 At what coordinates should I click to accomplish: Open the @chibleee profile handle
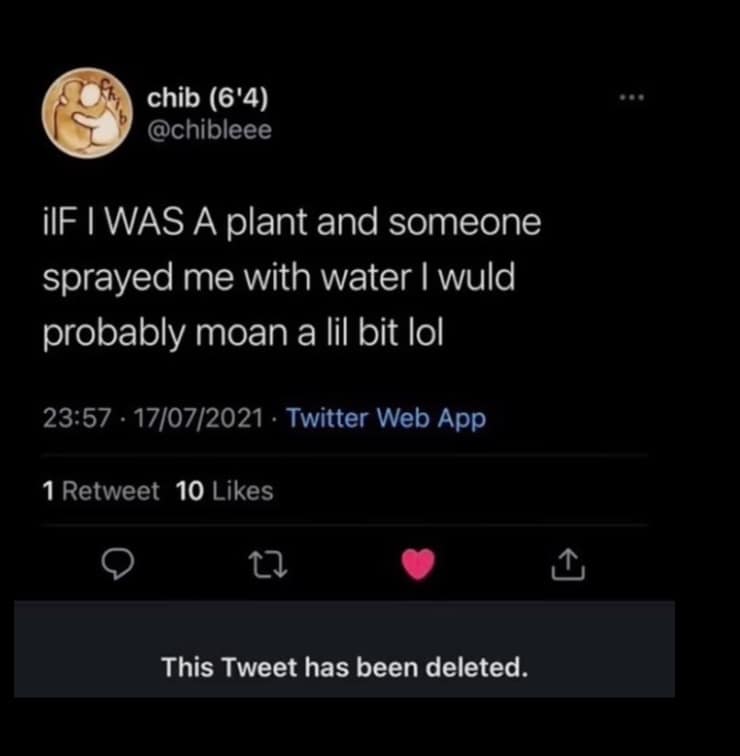coord(208,131)
